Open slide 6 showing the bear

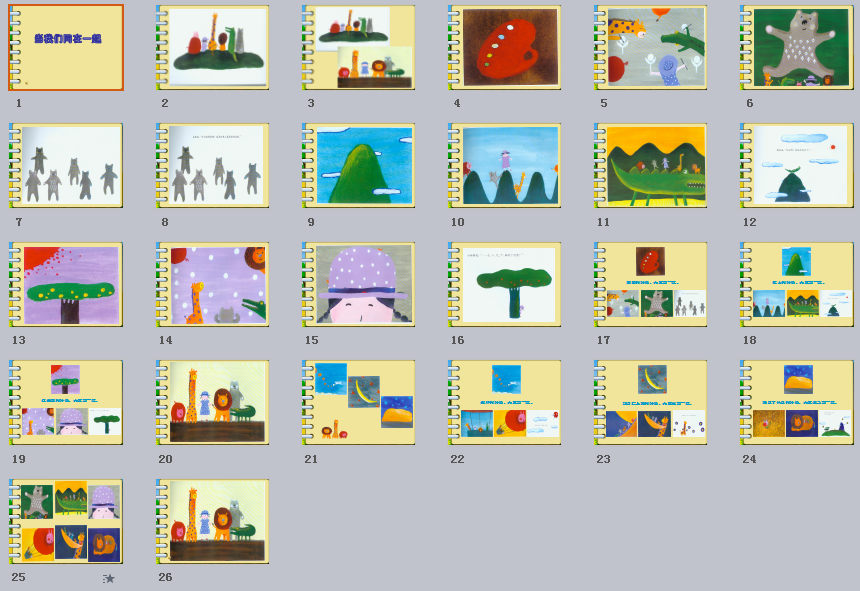click(x=797, y=47)
